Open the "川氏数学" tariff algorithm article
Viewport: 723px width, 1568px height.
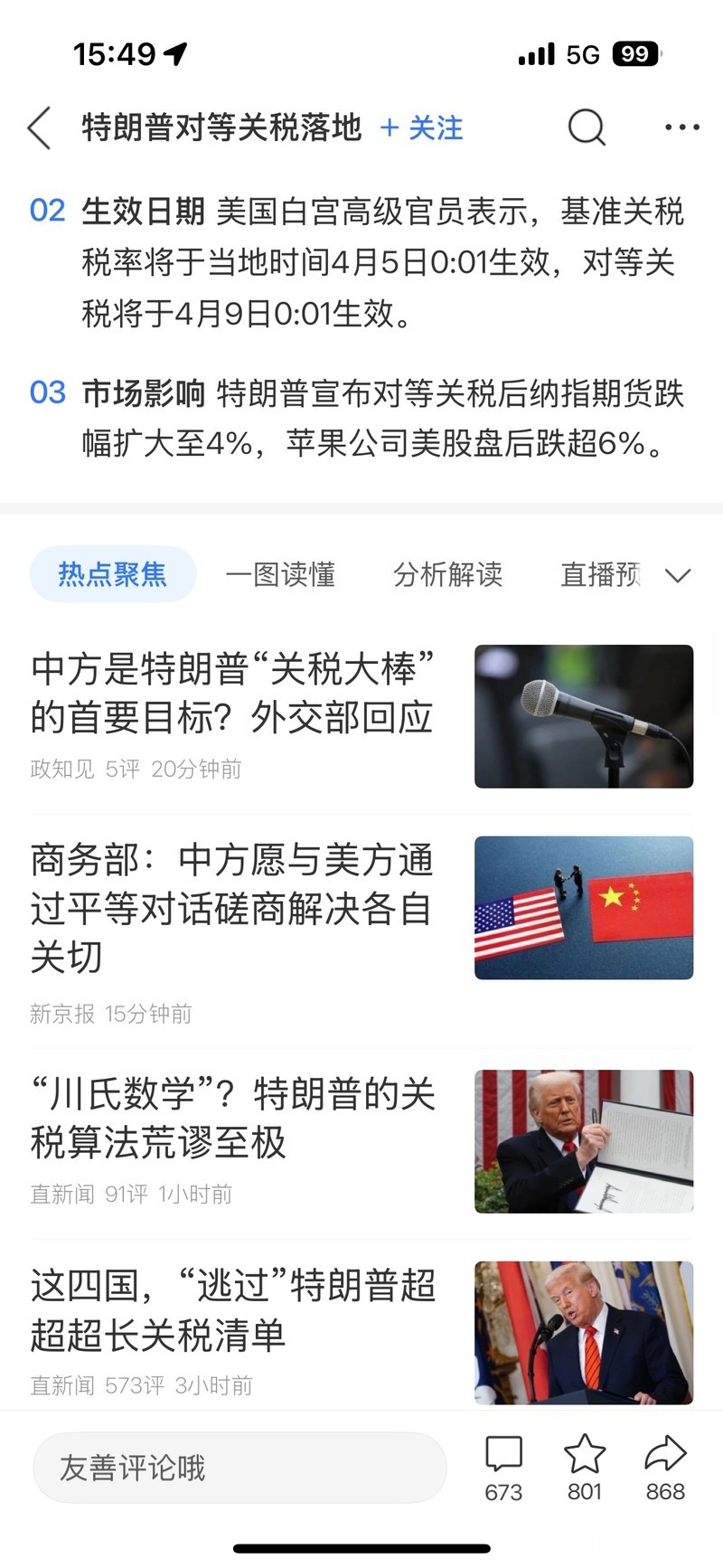pos(232,1118)
